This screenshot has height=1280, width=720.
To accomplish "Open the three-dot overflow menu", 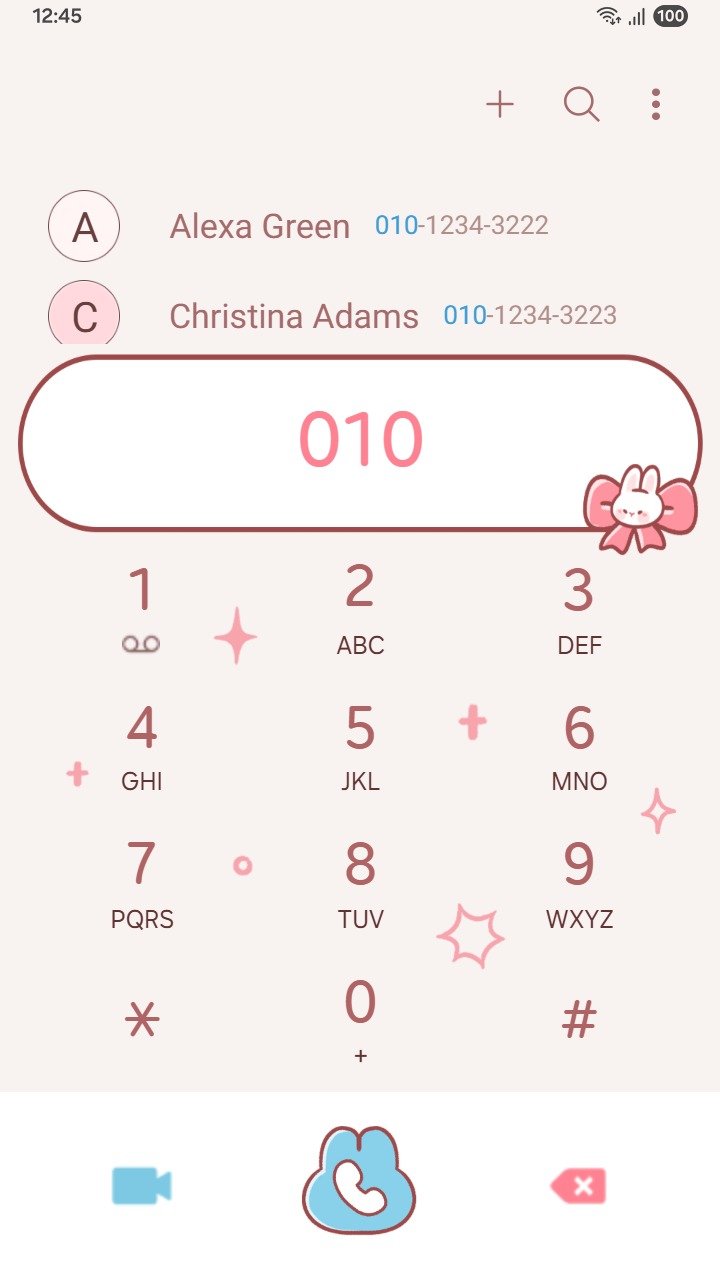I will click(x=656, y=104).
